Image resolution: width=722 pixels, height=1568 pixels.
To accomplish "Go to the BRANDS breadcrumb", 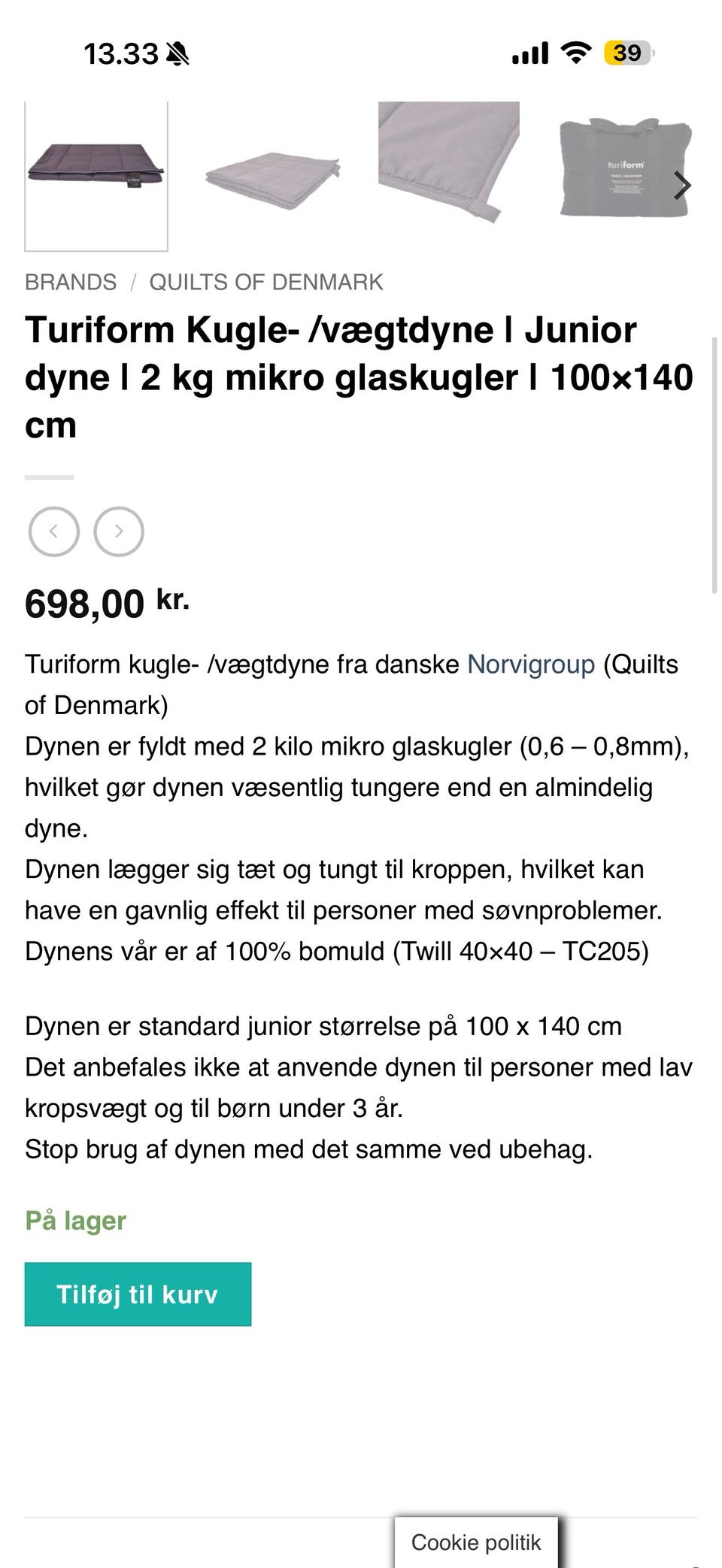I will coord(71,282).
